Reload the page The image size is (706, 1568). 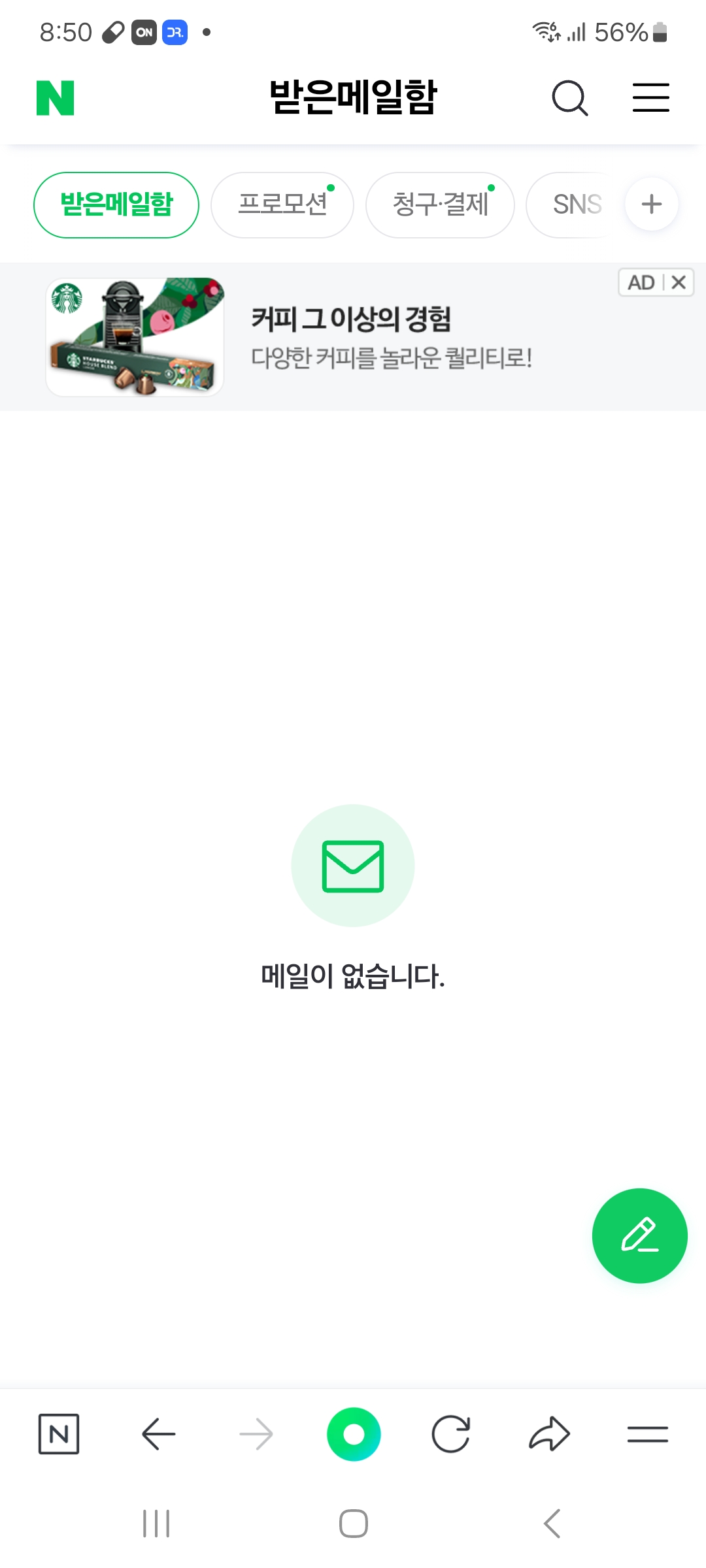[x=451, y=1434]
